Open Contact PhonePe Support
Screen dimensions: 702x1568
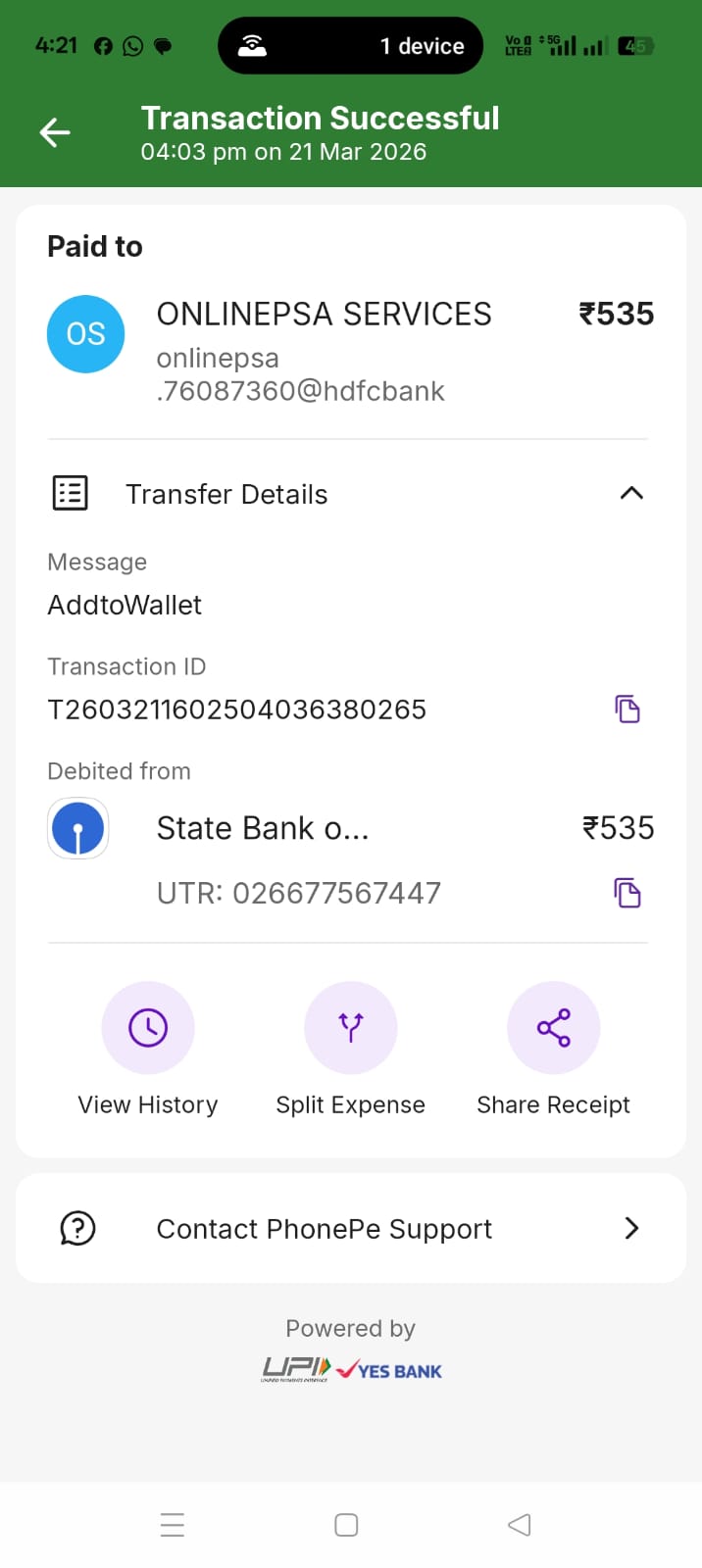350,1228
